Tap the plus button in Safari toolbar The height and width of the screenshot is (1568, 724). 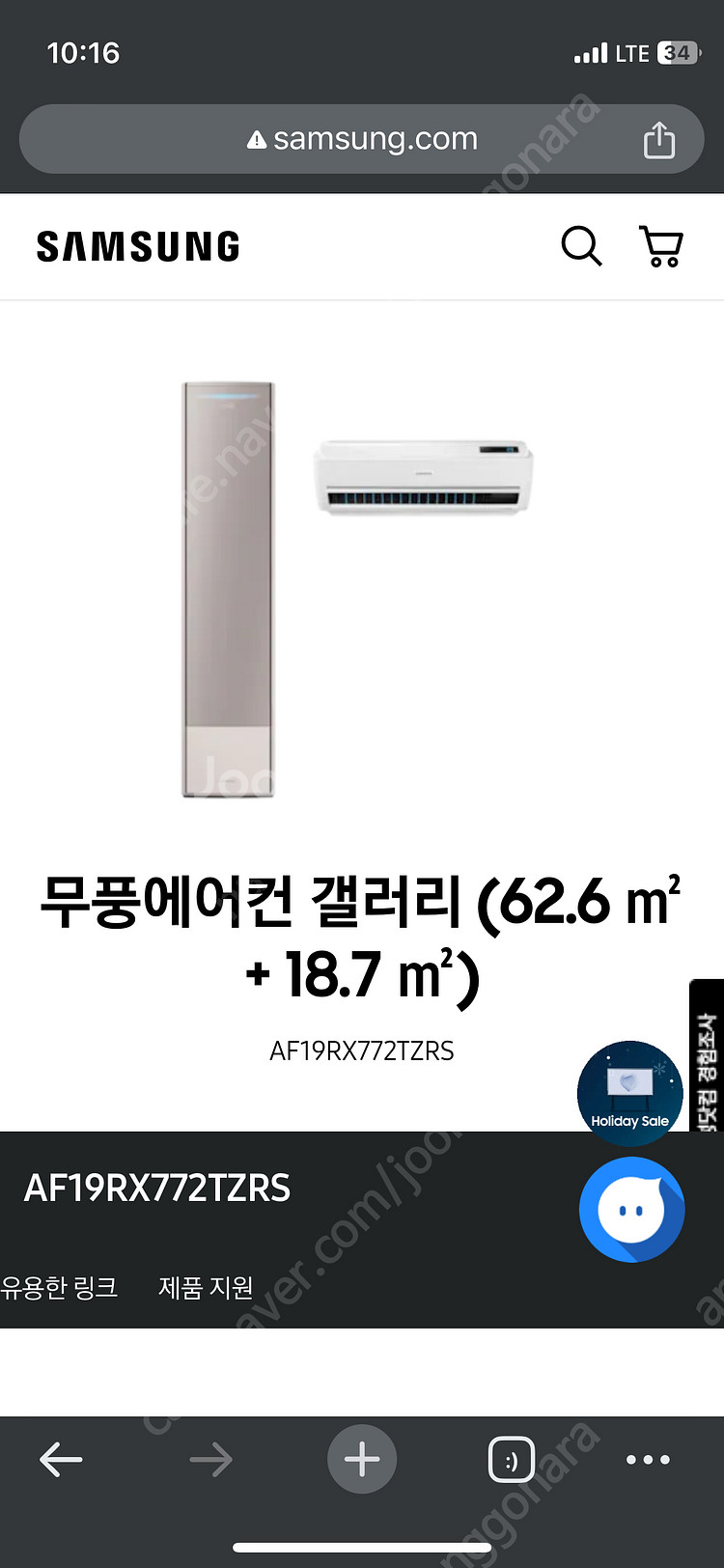(x=361, y=1459)
